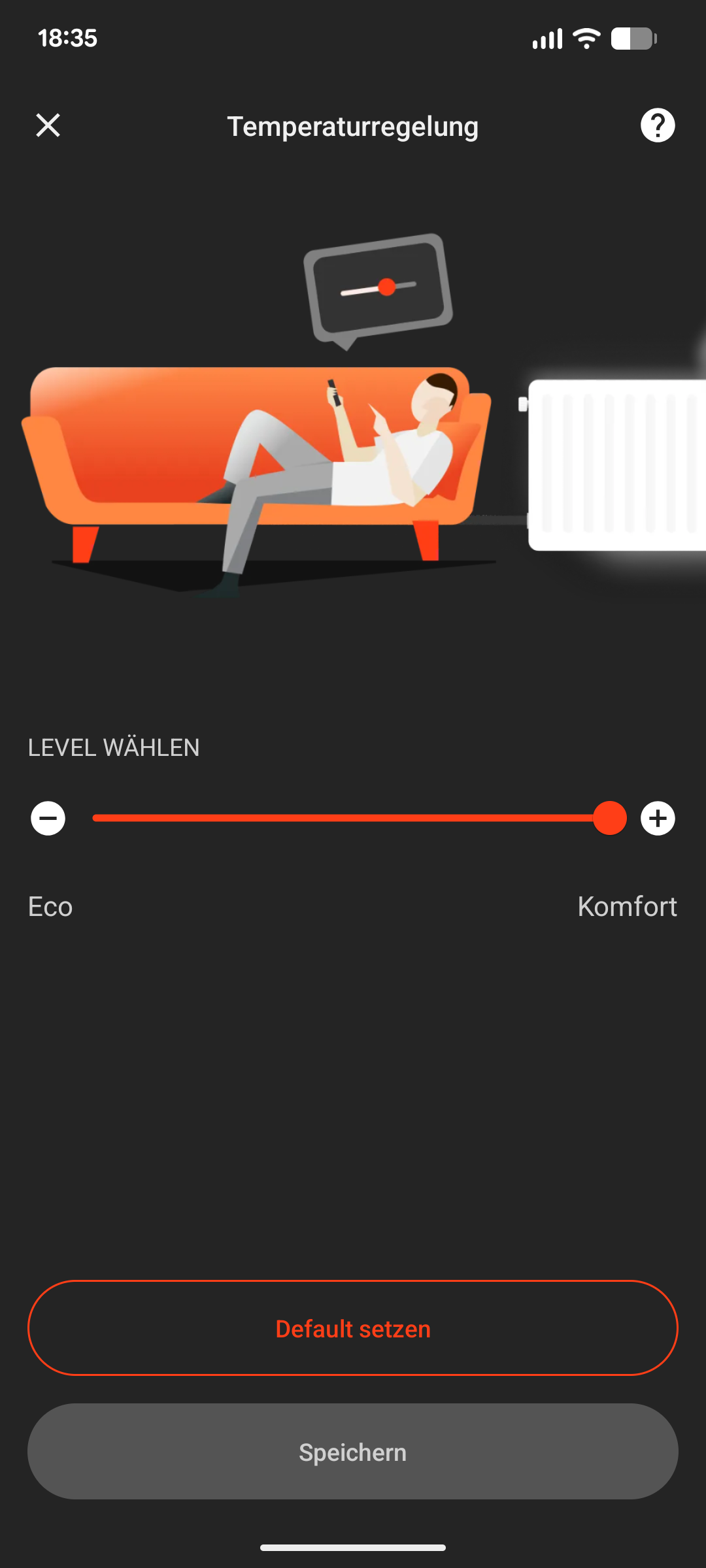Viewport: 706px width, 1568px height.
Task: Save settings with Speichern
Action: pyautogui.click(x=353, y=1452)
